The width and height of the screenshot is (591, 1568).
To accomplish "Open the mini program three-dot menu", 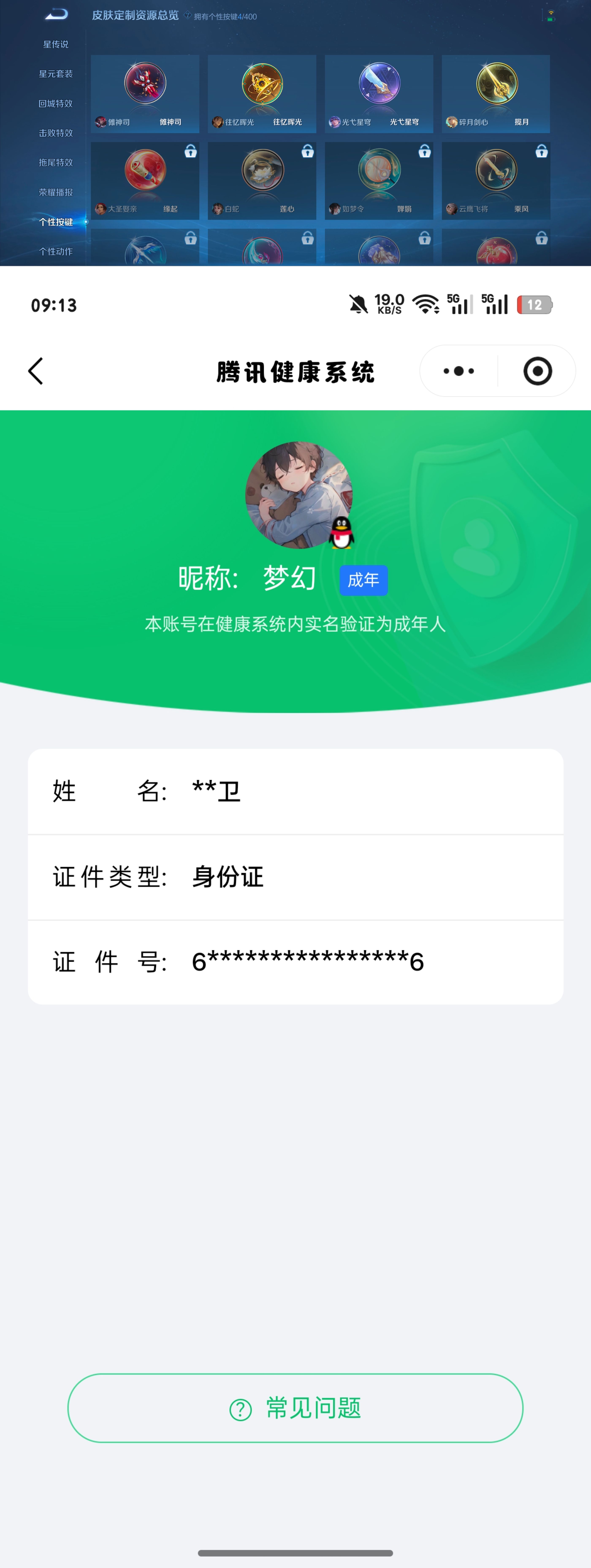I will [458, 371].
